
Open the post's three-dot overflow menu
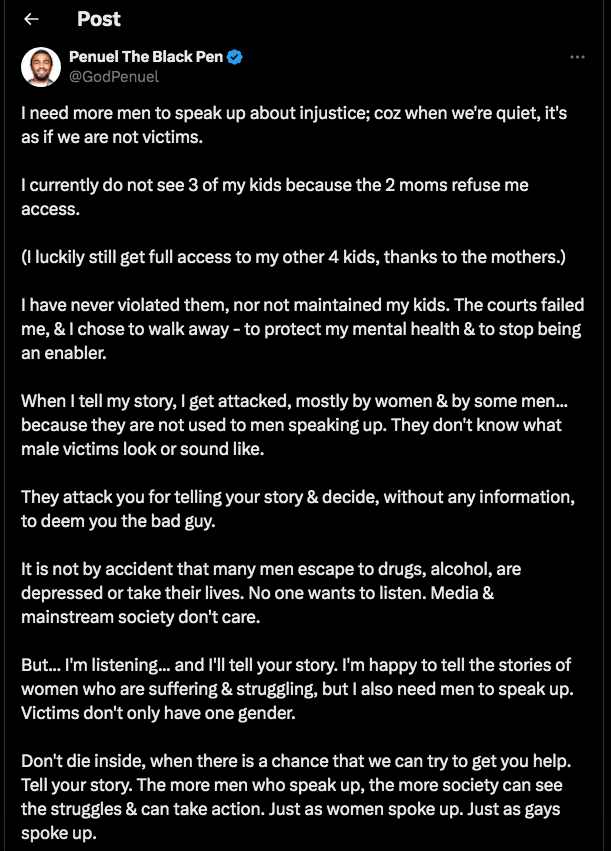click(577, 58)
